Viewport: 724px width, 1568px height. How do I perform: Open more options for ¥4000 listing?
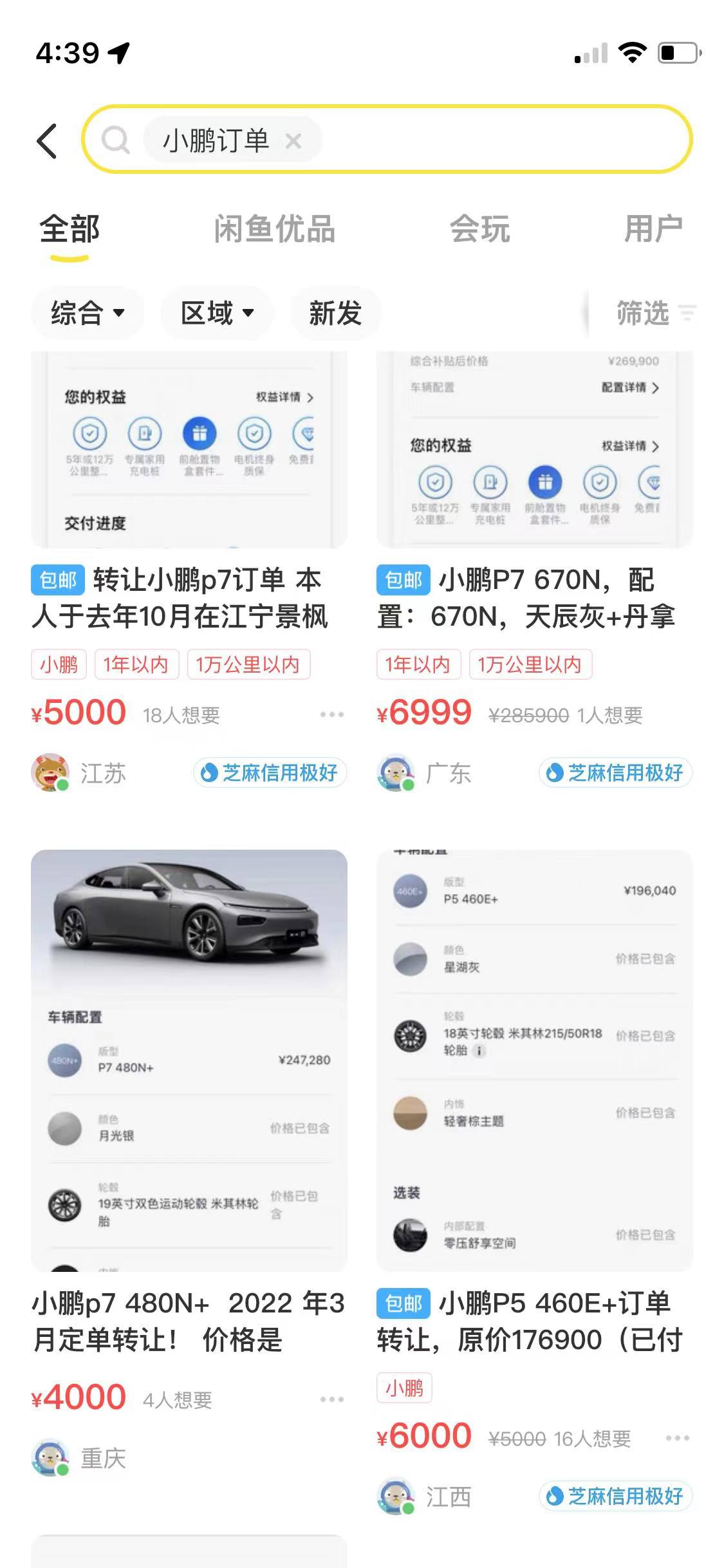(331, 1399)
